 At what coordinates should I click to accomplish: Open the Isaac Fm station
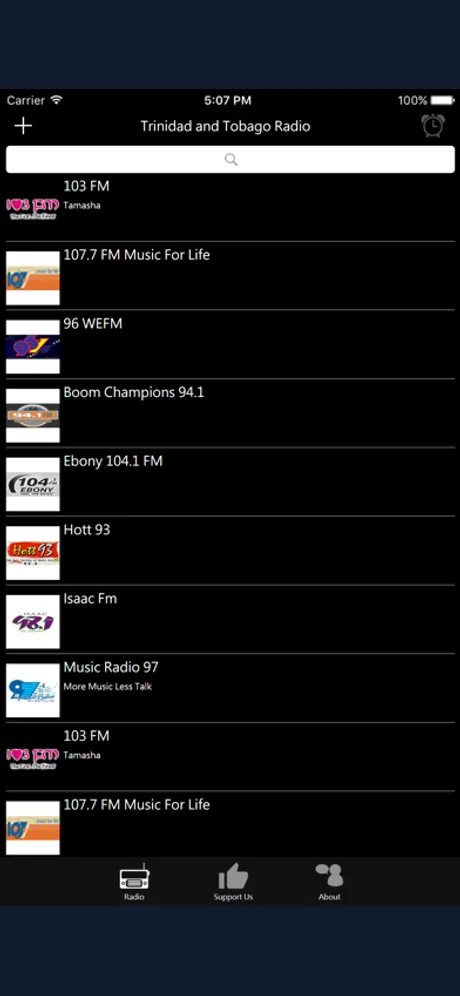[x=230, y=619]
